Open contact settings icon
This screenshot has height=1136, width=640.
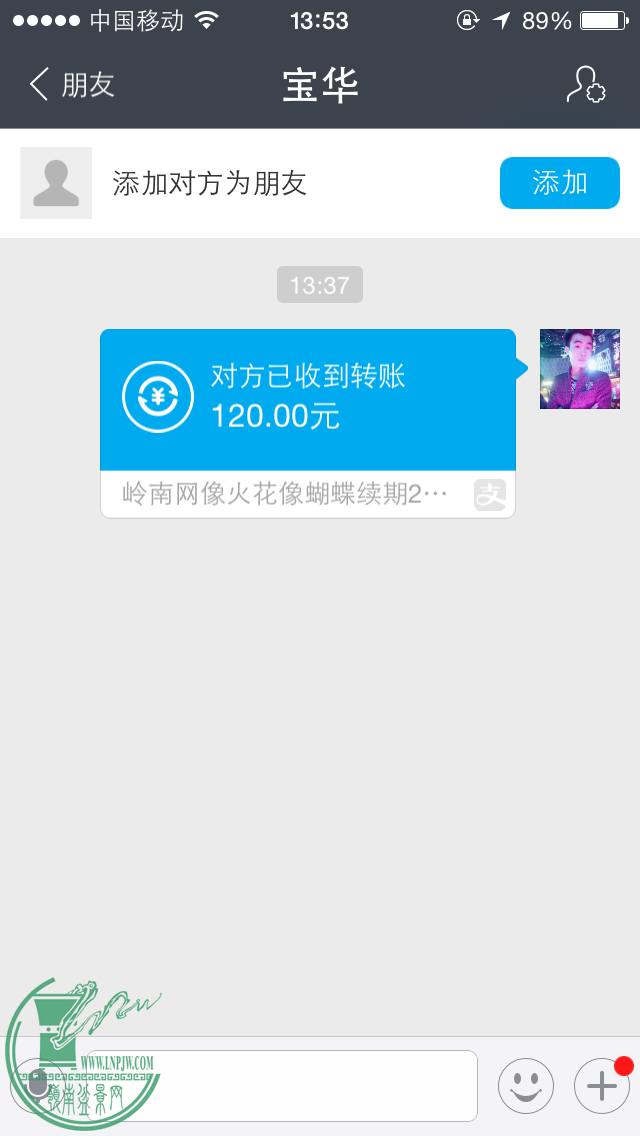coord(585,85)
